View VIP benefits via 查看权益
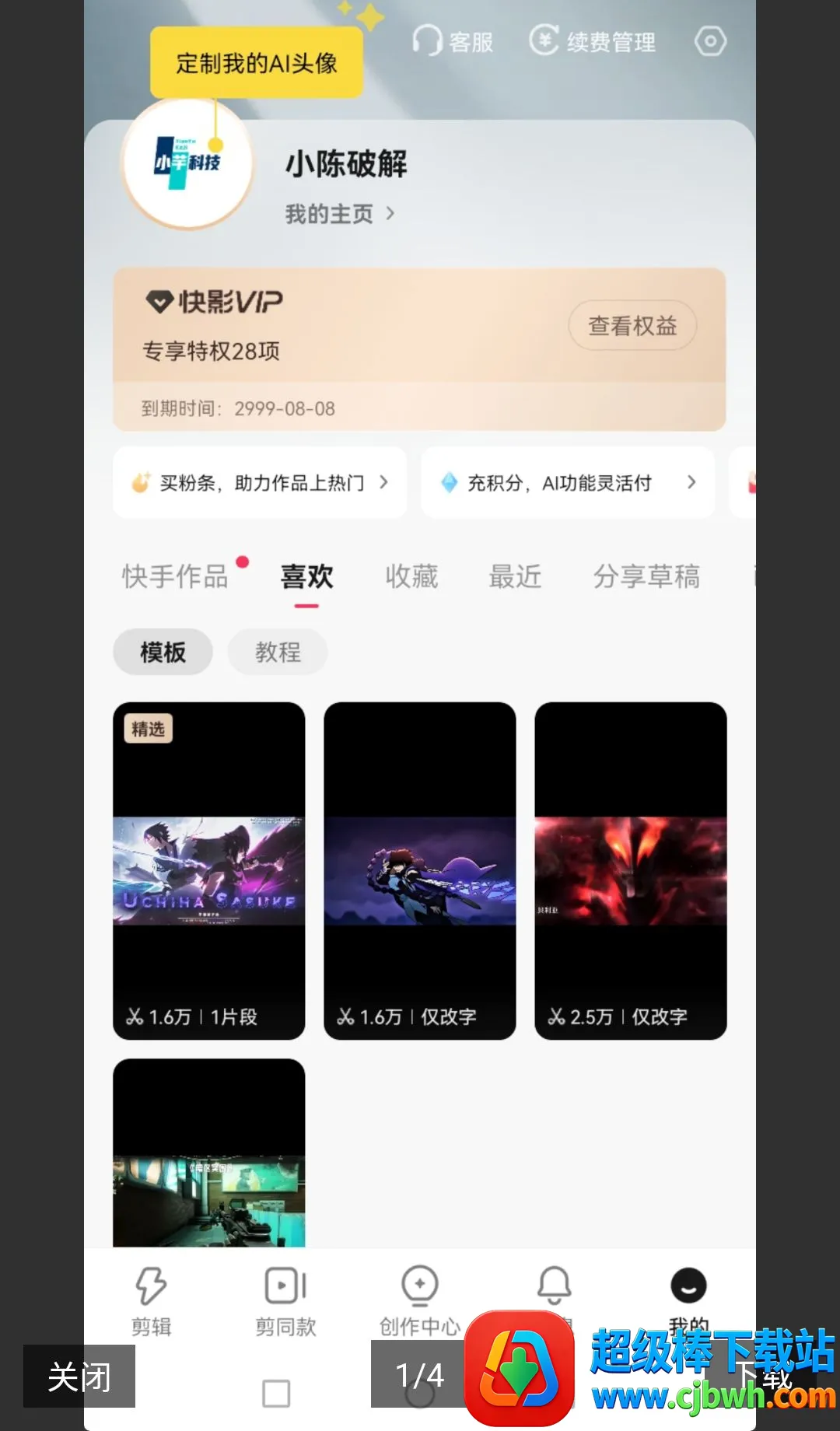Viewport: 840px width, 1431px height. [x=632, y=326]
